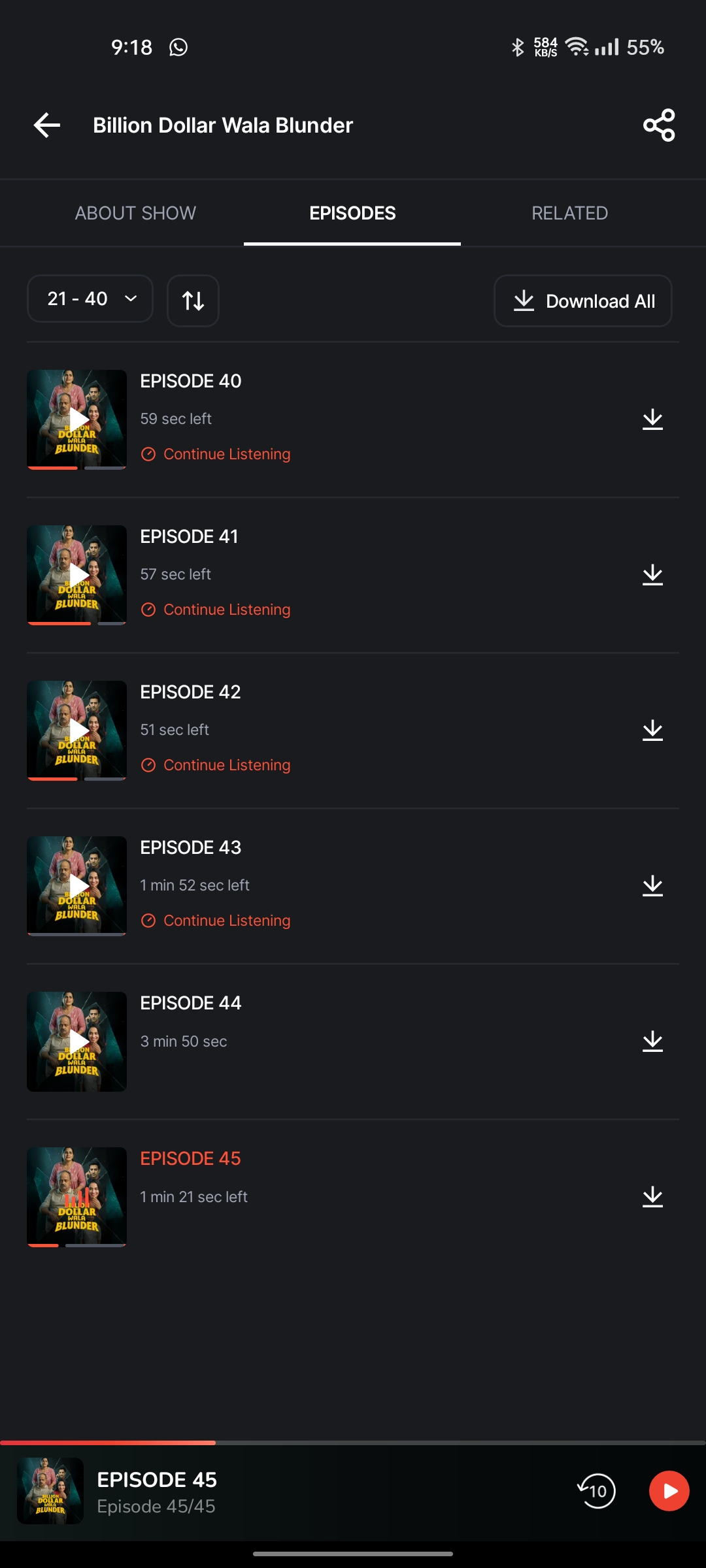Open the sort order control
706x1568 pixels.
pyautogui.click(x=193, y=300)
